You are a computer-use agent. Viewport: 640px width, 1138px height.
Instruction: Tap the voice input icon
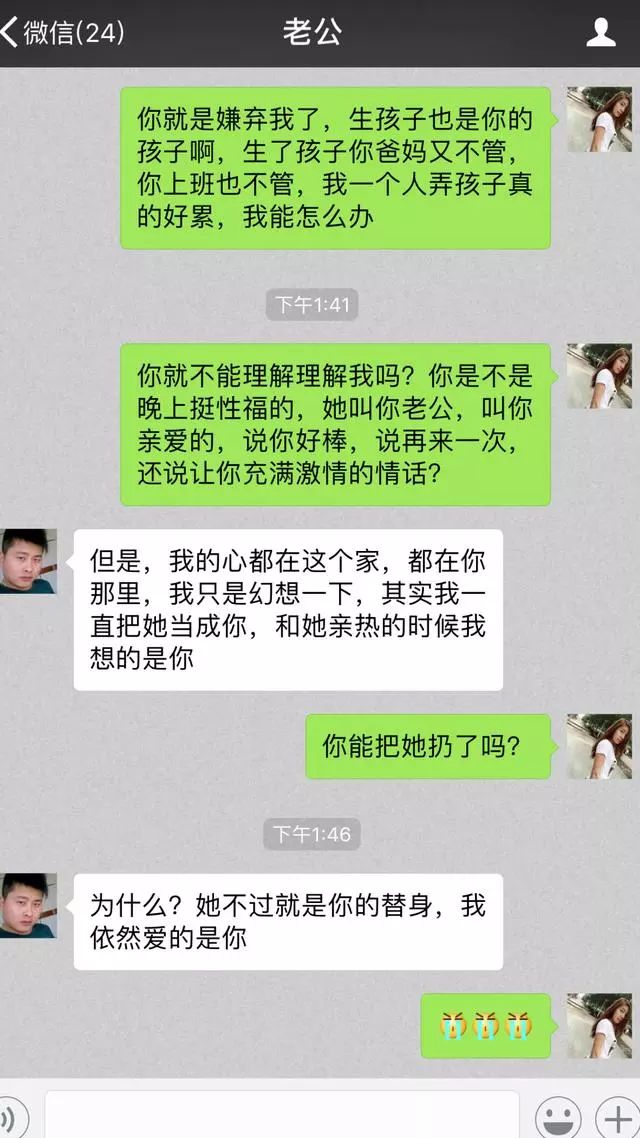tap(10, 1116)
